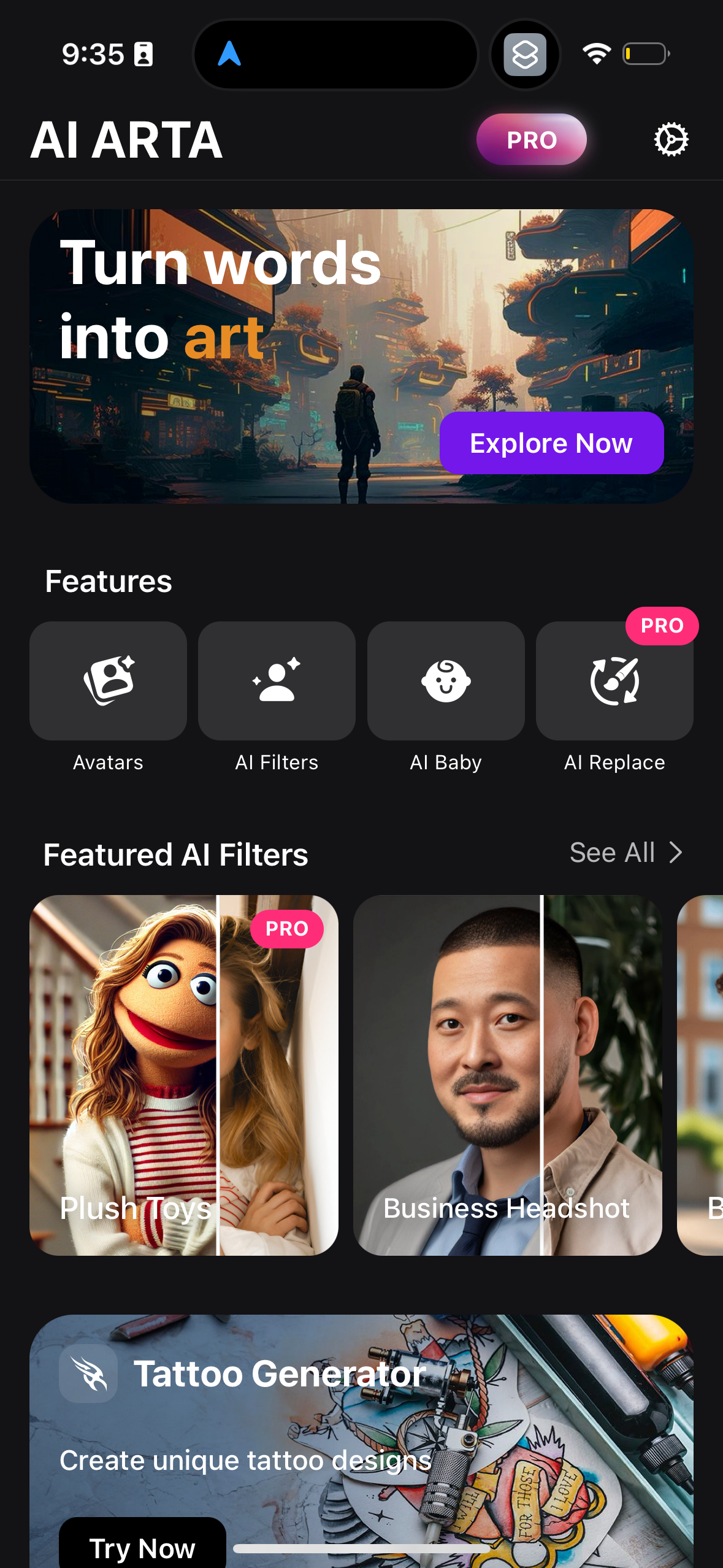Tap the Turn words into art banner
This screenshot has height=1568, width=723.
pos(361,356)
